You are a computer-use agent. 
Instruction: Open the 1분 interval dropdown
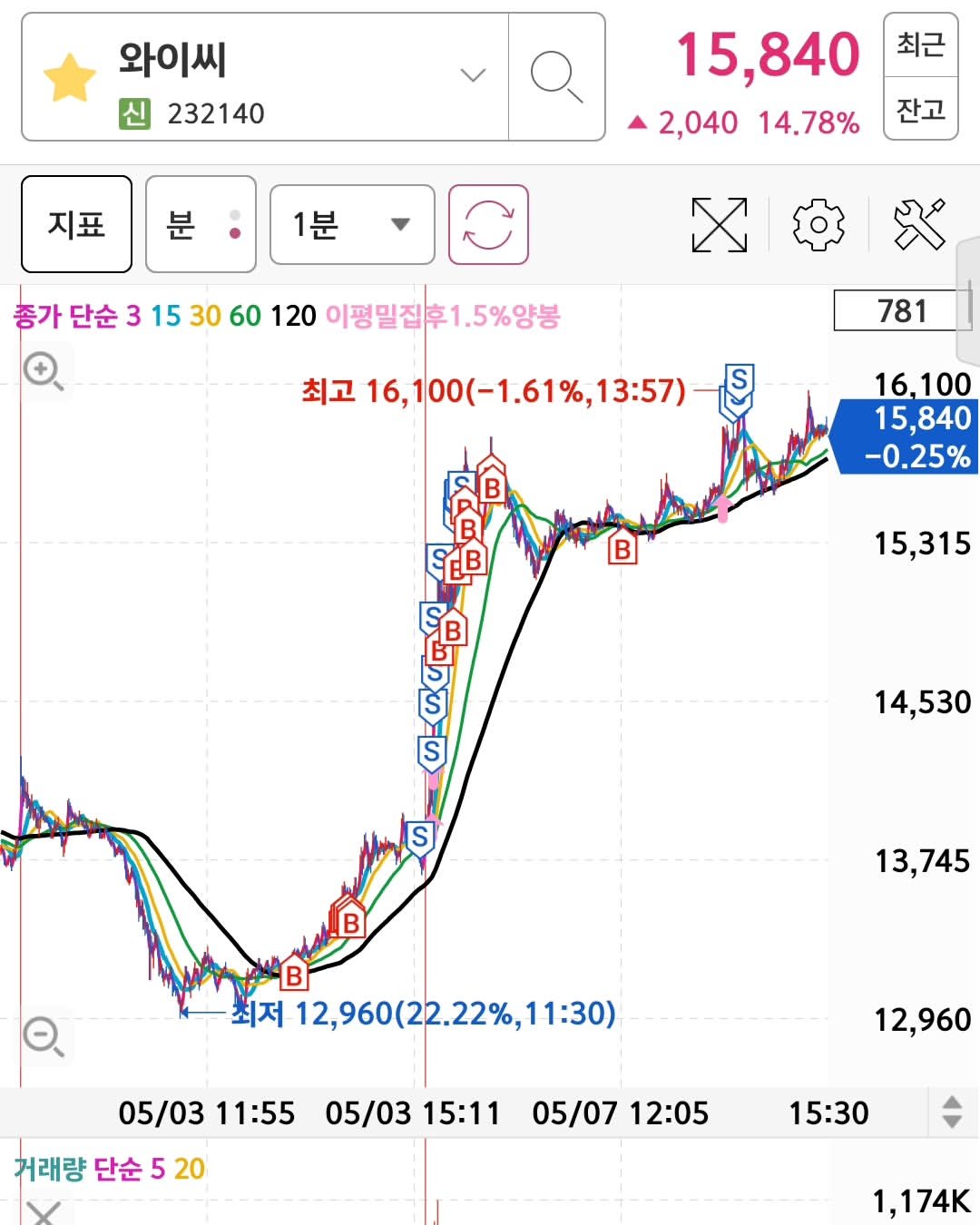352,224
